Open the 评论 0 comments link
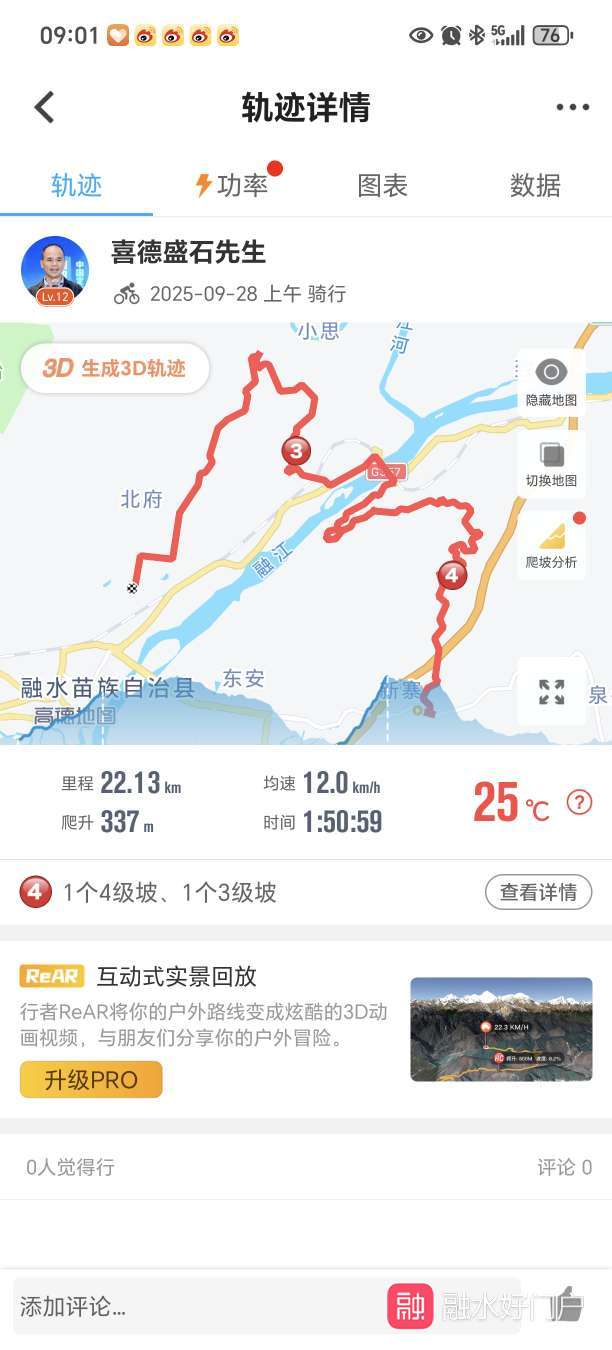The width and height of the screenshot is (612, 1350). [564, 1167]
